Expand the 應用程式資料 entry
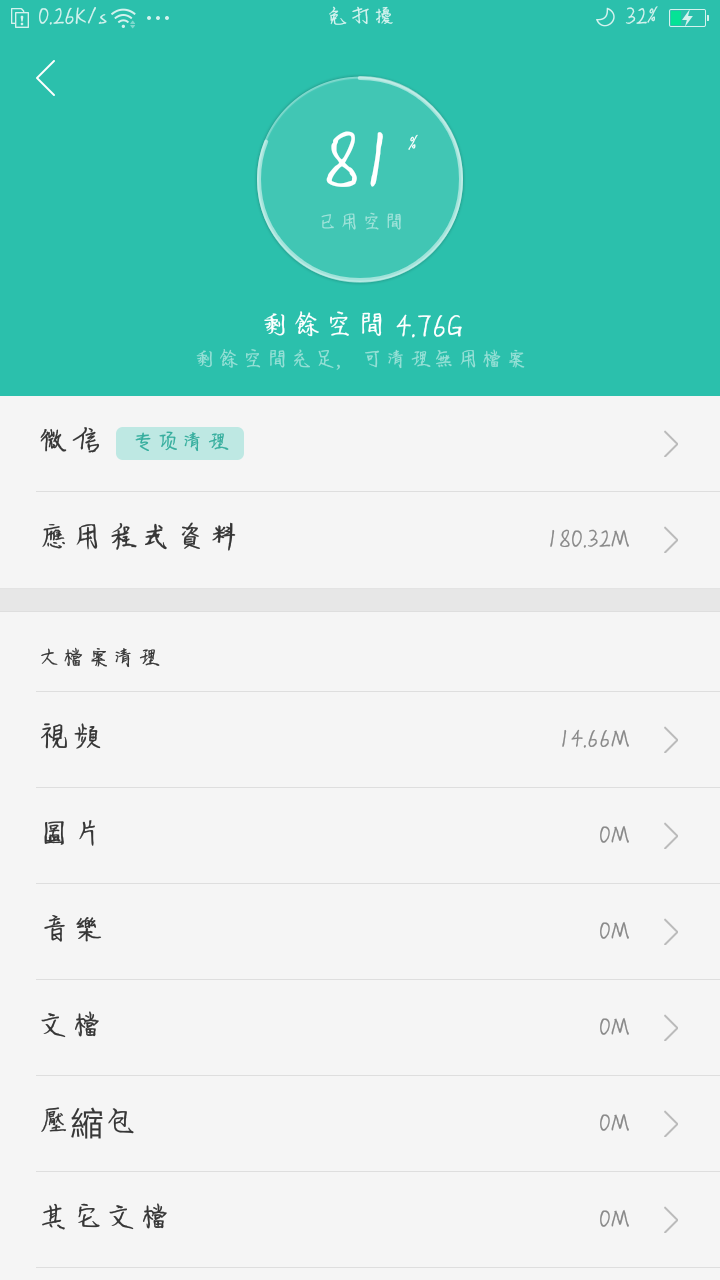This screenshot has width=720, height=1280. coord(360,538)
